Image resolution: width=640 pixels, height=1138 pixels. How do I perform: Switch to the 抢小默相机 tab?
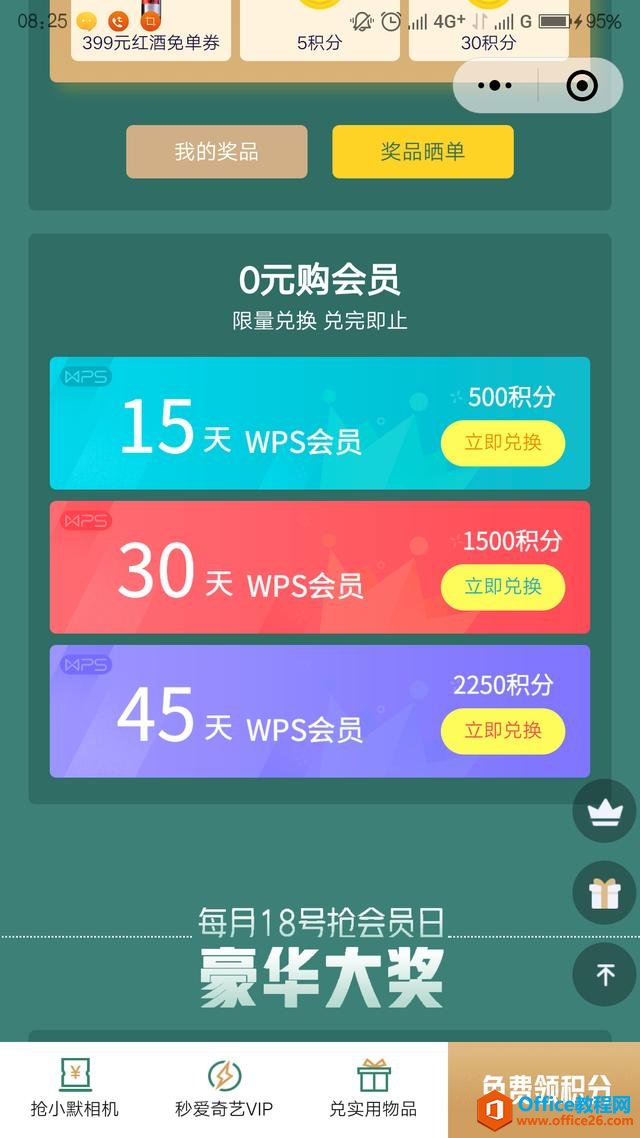click(75, 1090)
